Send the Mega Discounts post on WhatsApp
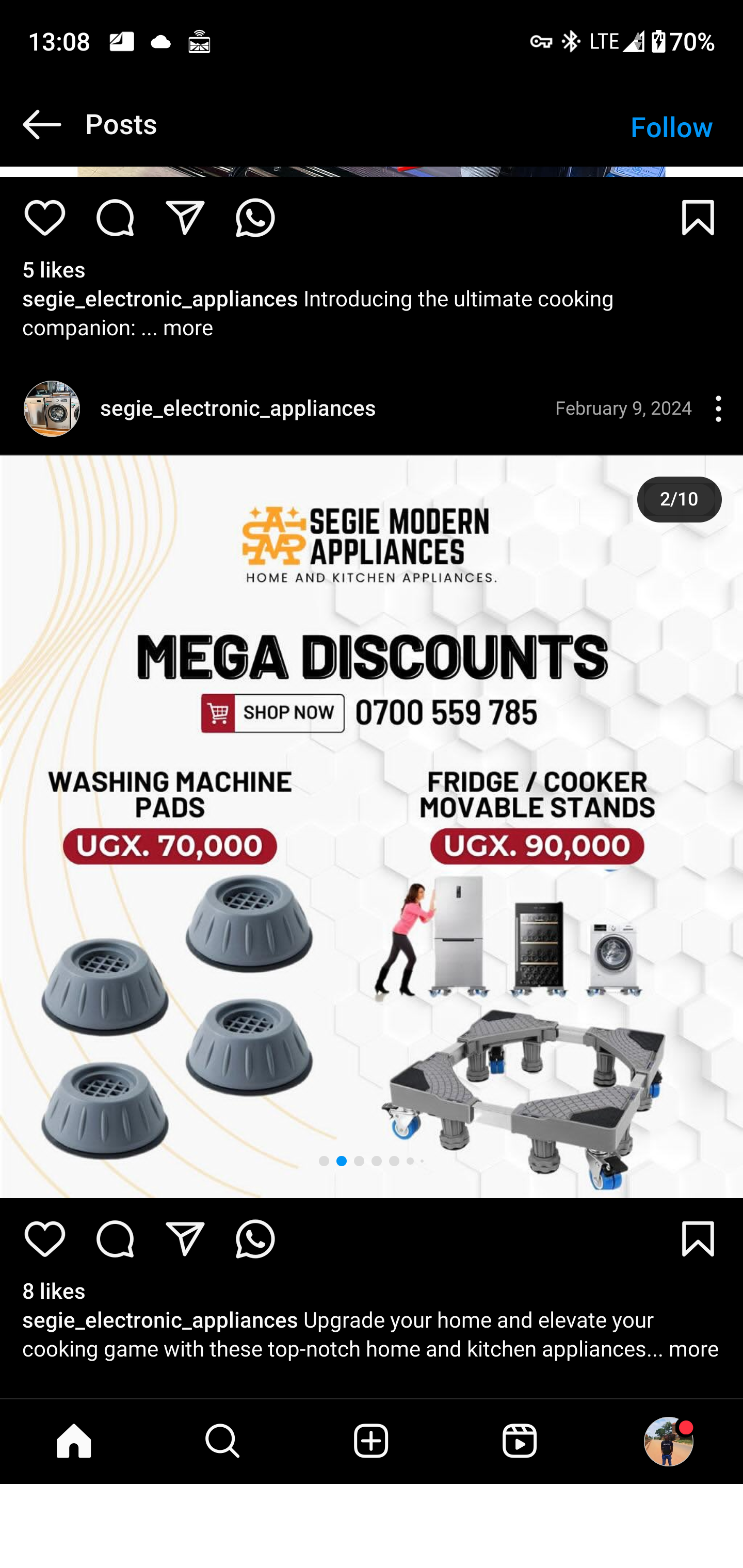Image resolution: width=743 pixels, height=1568 pixels. click(x=255, y=1239)
